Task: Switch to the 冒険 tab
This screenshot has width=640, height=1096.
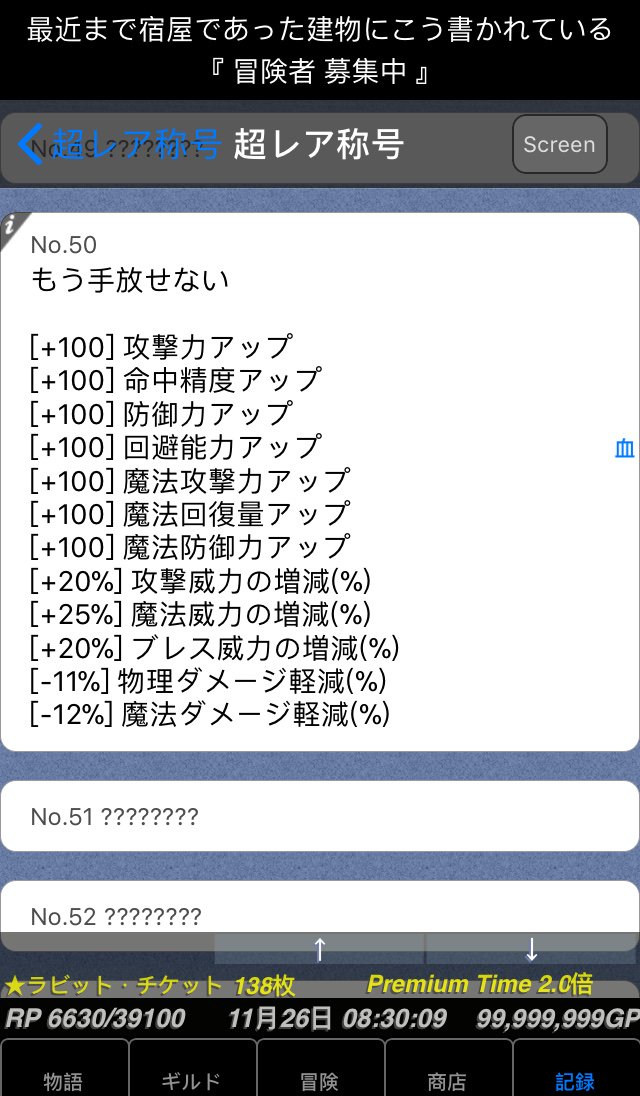Action: (x=320, y=1069)
